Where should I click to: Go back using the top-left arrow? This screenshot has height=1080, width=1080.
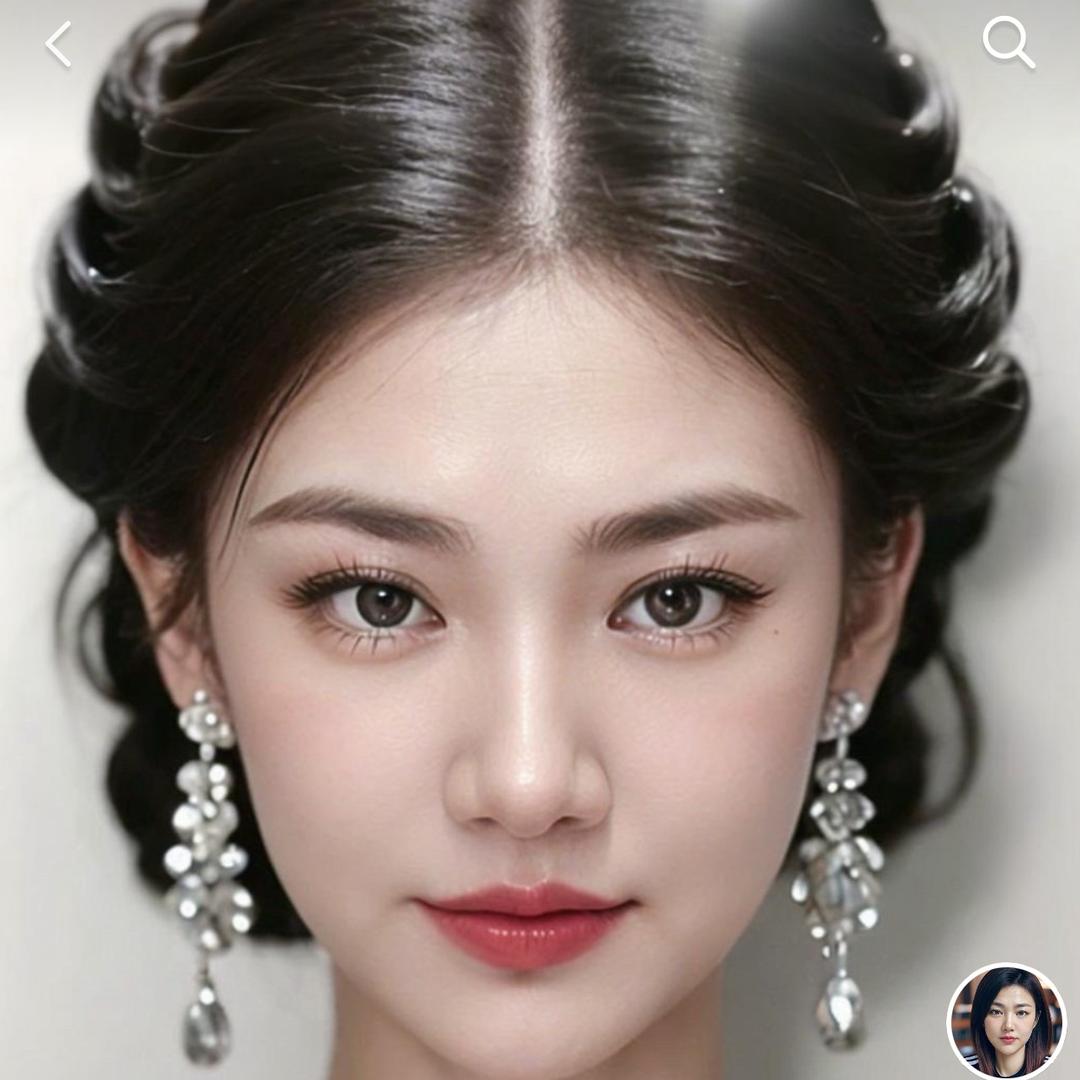[x=59, y=45]
